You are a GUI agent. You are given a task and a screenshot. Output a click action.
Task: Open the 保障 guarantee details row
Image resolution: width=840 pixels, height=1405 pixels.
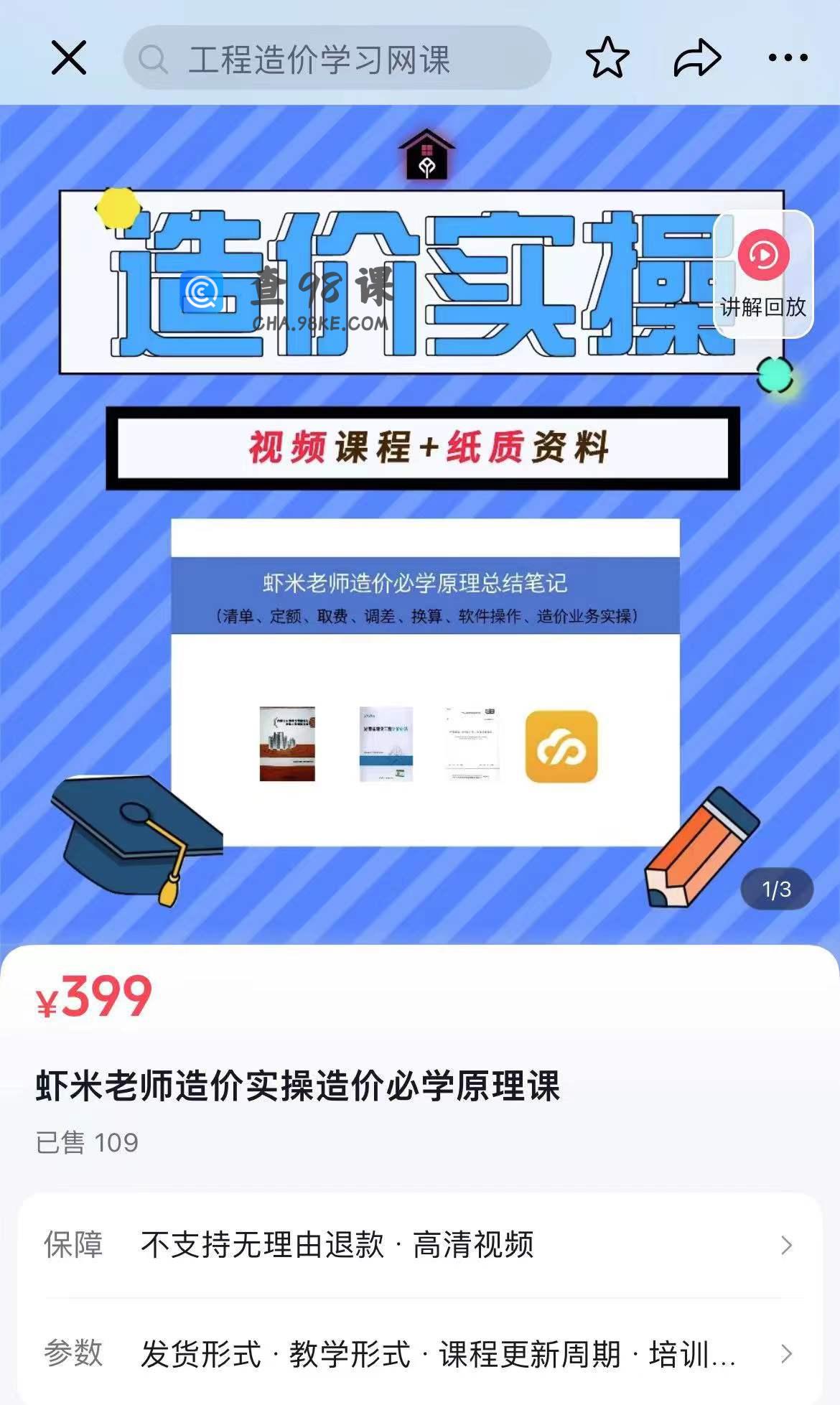(420, 1245)
